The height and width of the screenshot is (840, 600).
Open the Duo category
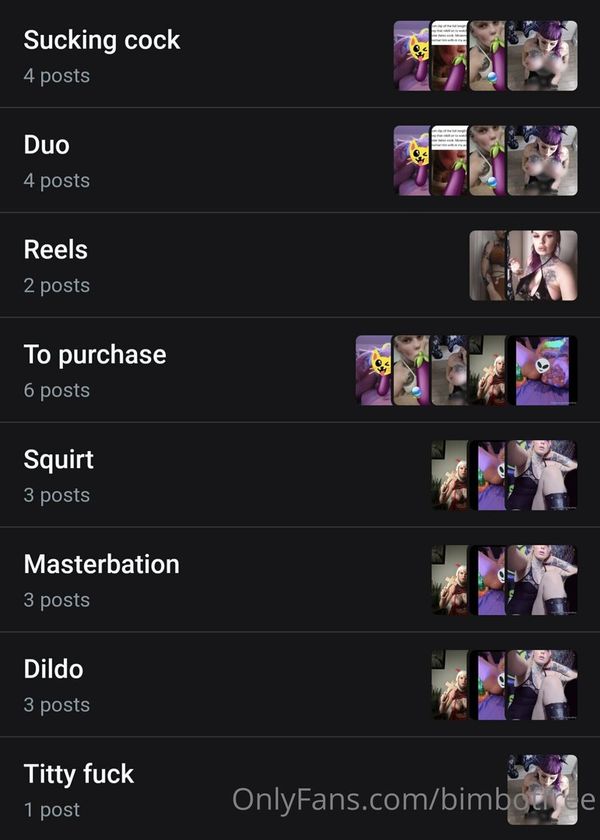click(300, 160)
